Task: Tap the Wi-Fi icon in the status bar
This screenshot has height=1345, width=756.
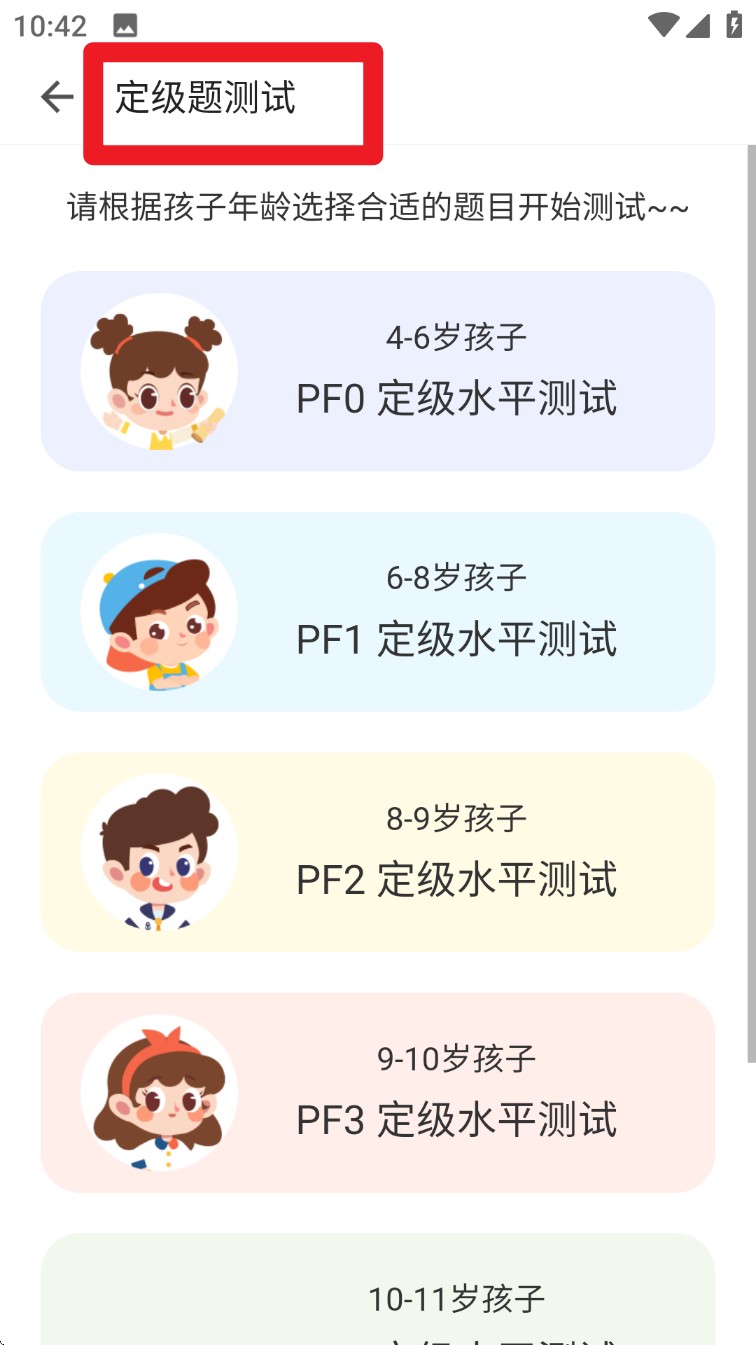Action: pos(661,24)
